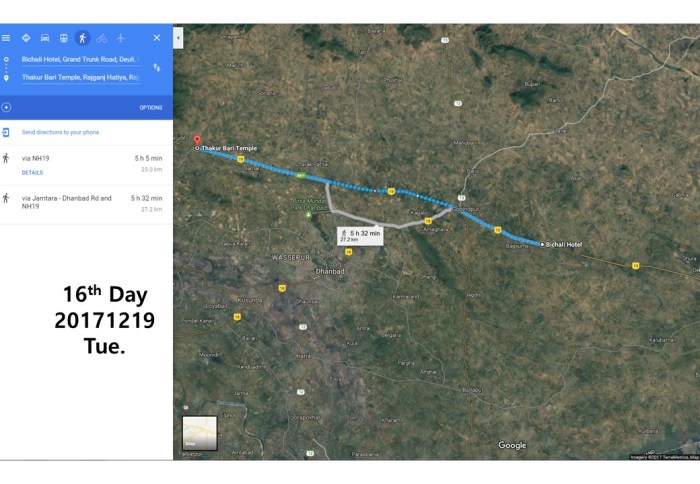Send directions to your phone
Screen dimensions: 700x484
60,132
